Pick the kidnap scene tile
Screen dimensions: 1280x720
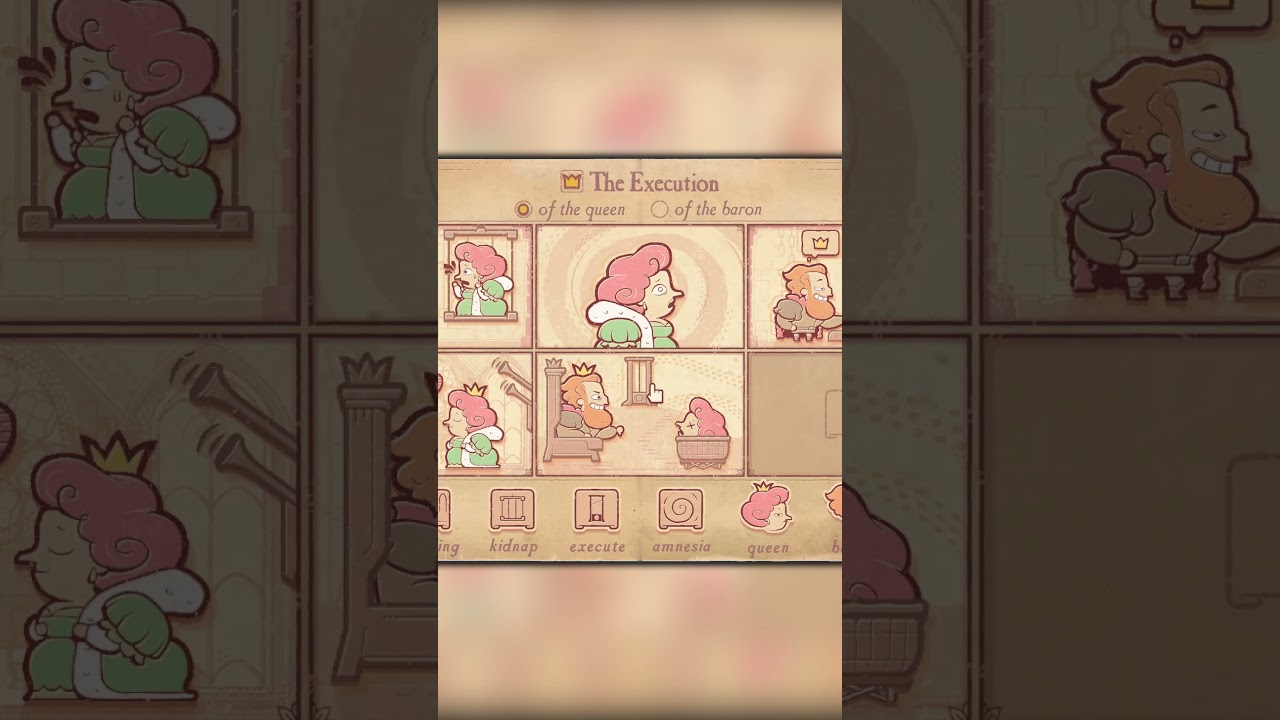tap(513, 510)
